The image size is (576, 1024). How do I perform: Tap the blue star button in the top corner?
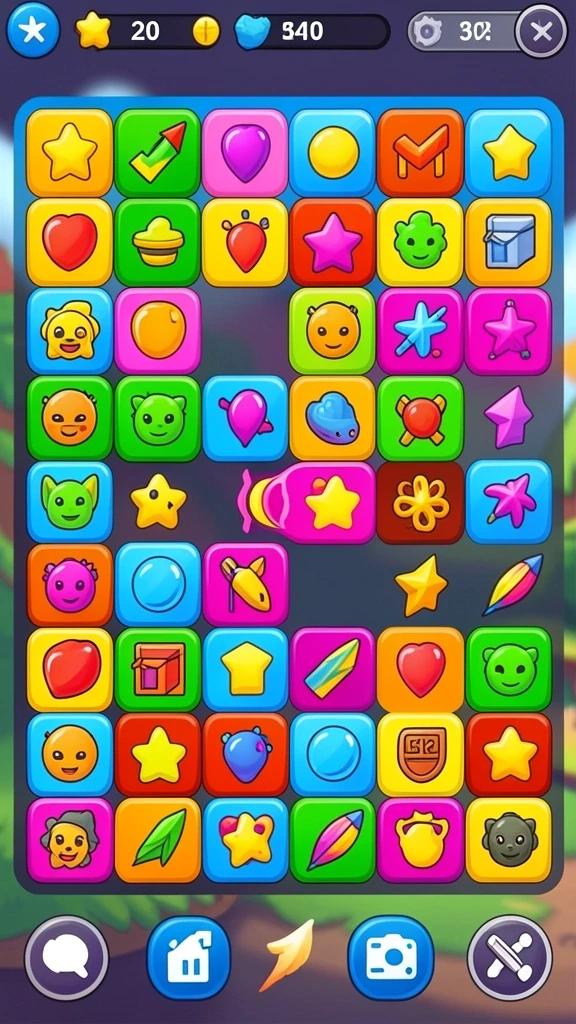33,30
